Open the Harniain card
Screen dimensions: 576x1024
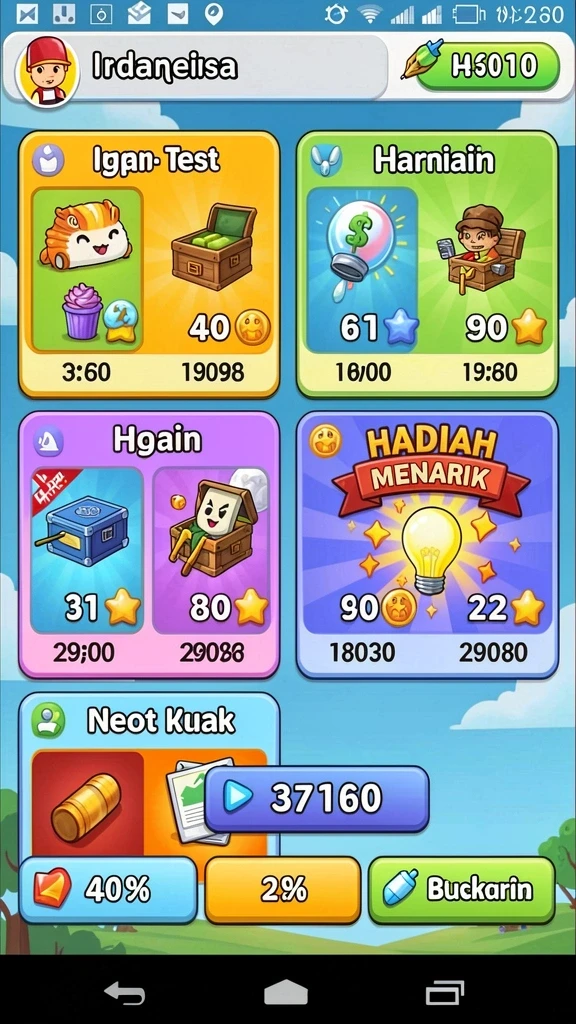click(428, 264)
